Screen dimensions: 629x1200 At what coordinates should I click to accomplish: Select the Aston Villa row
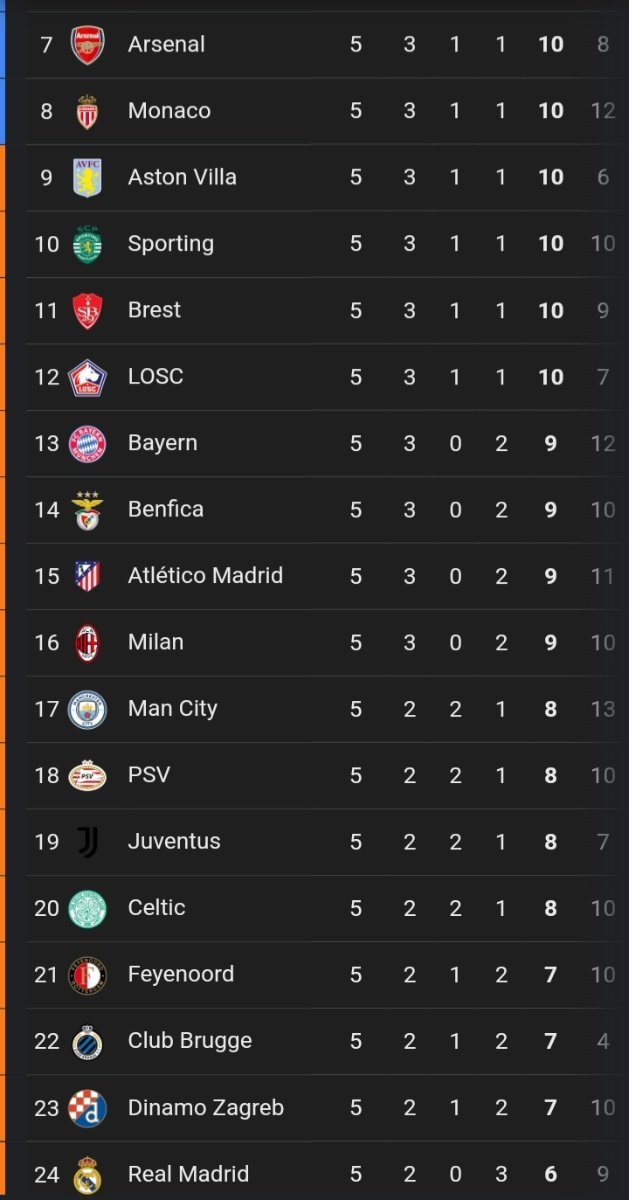pyautogui.click(x=327, y=178)
